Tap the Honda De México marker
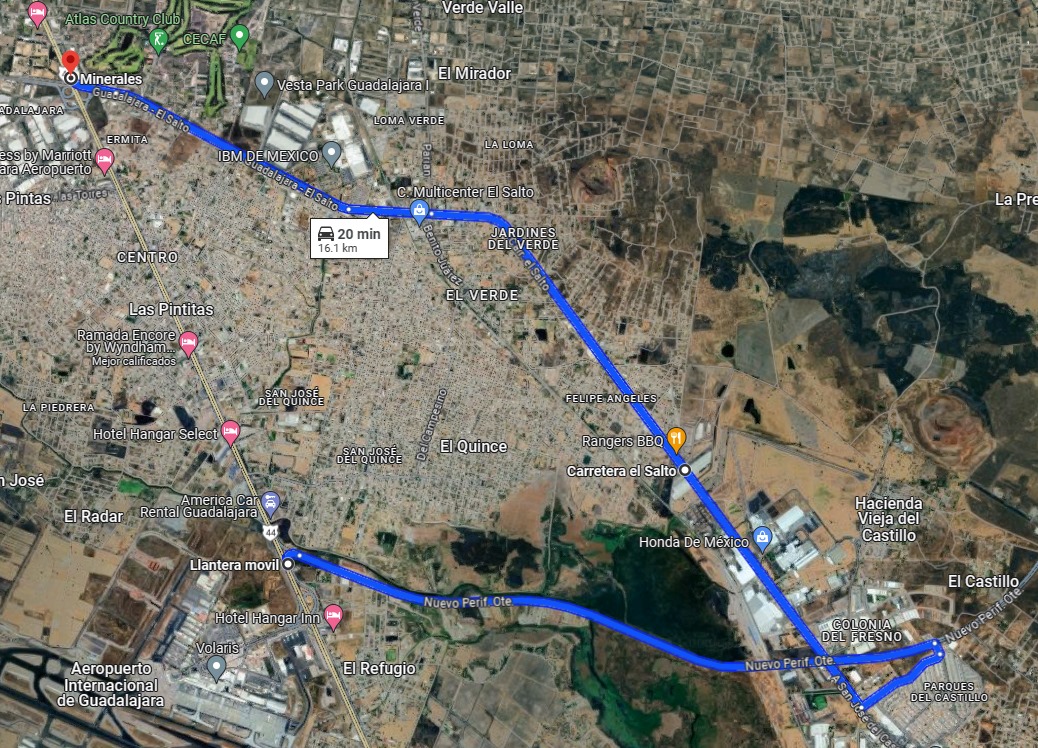This screenshot has height=748, width=1038. pyautogui.click(x=762, y=538)
